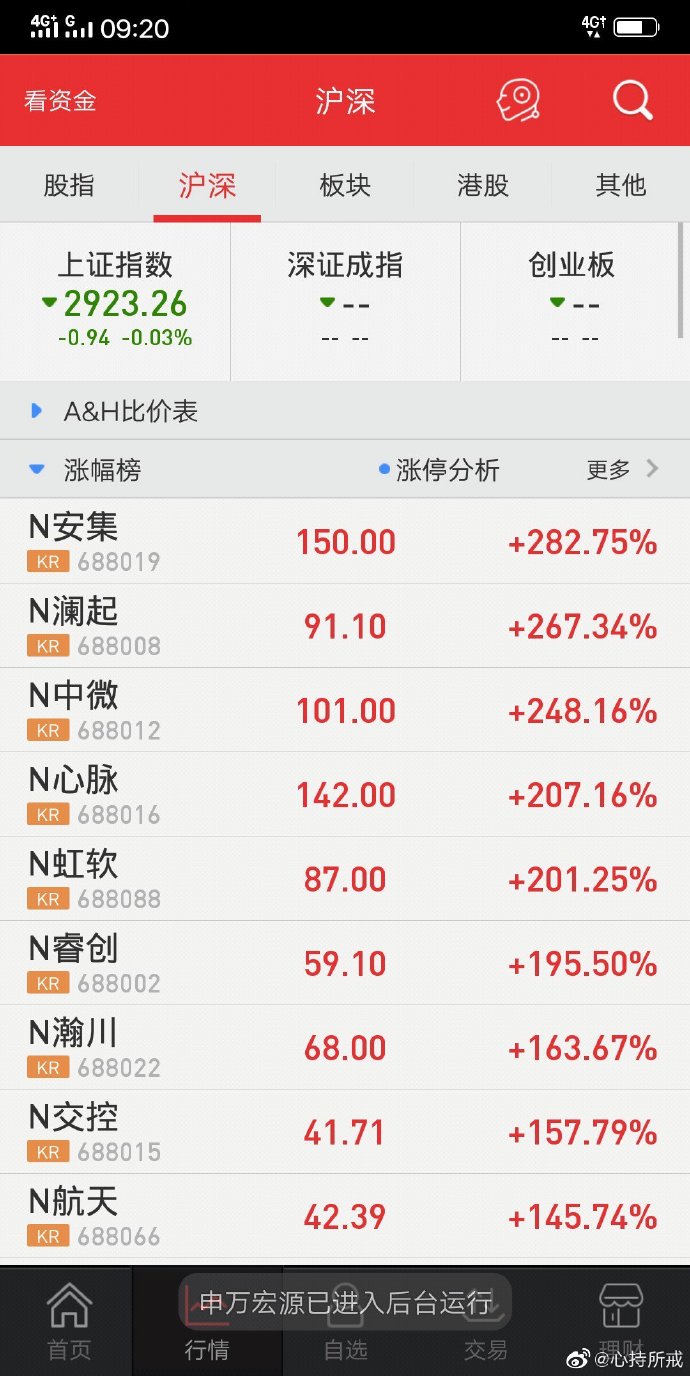
Task: Expand the A&H比价表 section
Action: 345,410
